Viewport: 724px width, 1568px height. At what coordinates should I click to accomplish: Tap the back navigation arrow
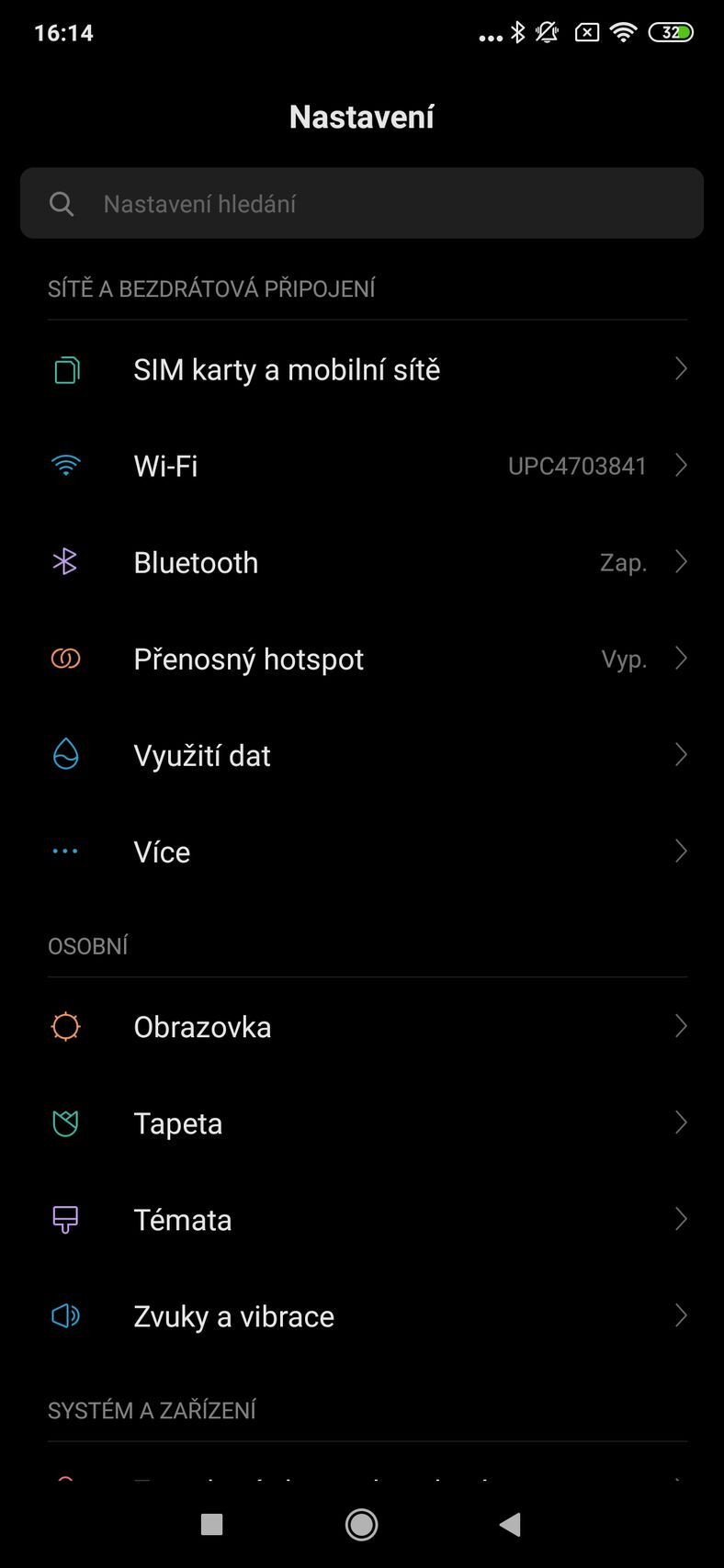point(512,1524)
